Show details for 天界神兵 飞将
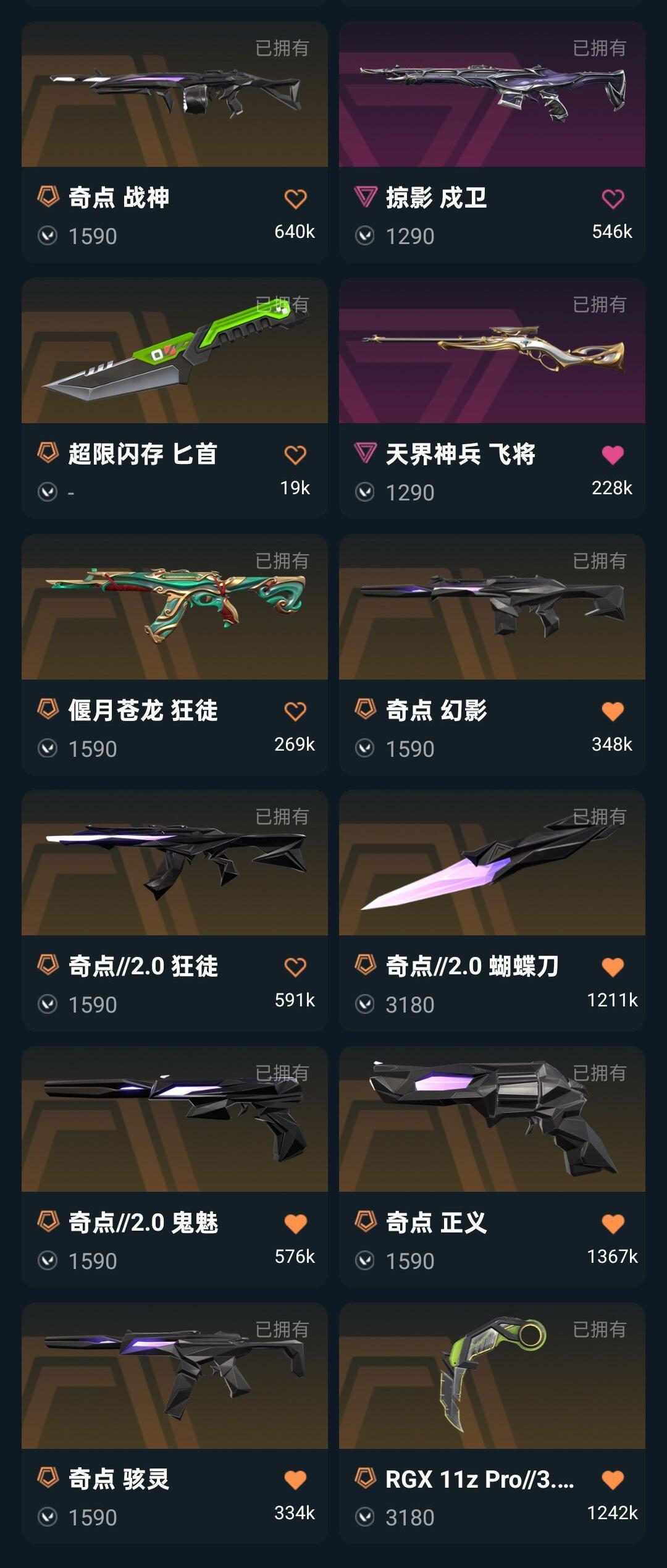Viewport: 667px width, 1568px height. [492, 351]
